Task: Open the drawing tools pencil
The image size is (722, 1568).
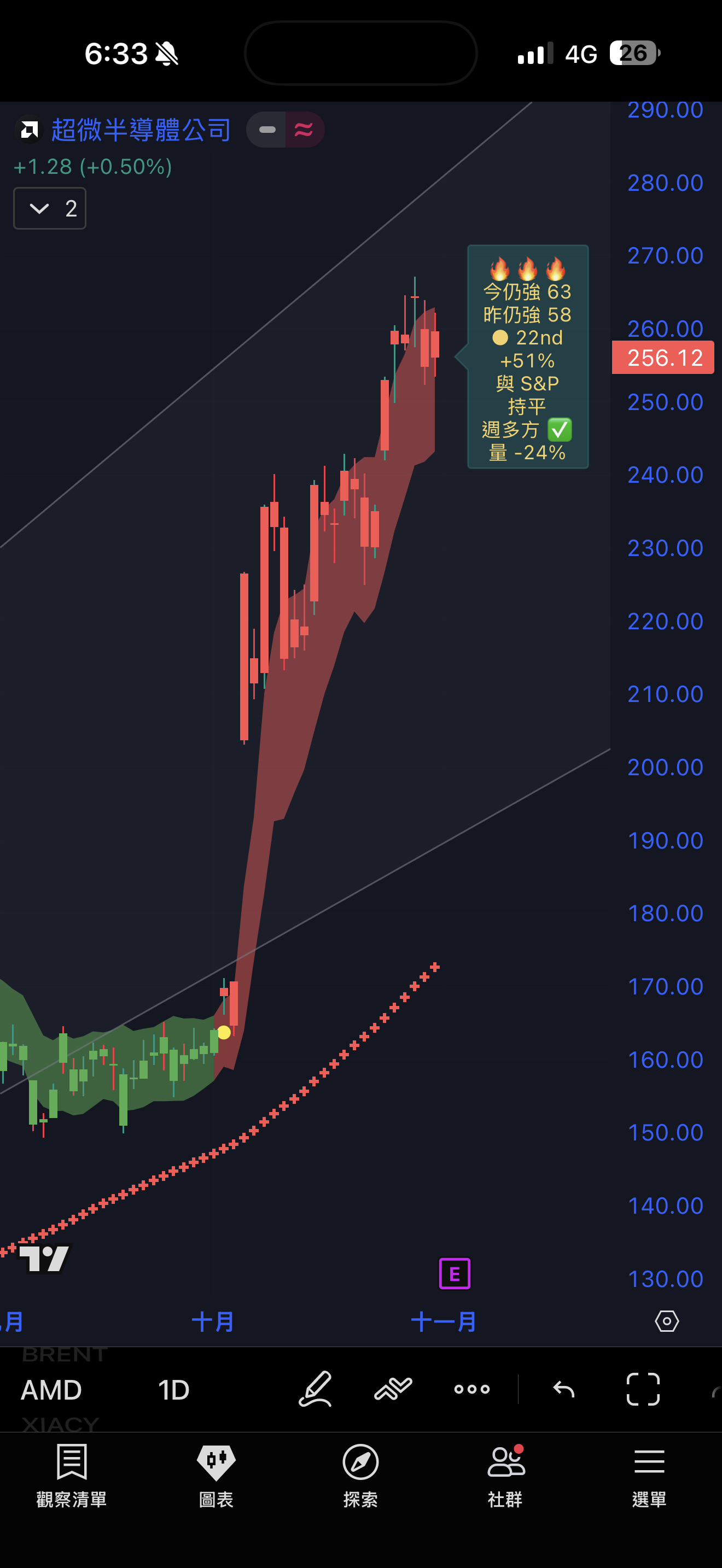Action: click(x=316, y=1389)
